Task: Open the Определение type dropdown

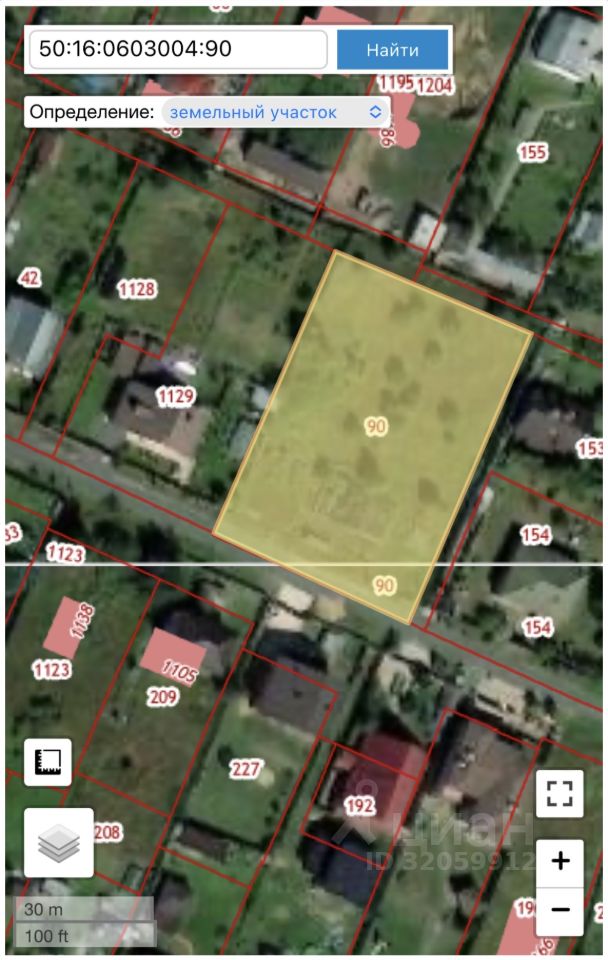Action: click(275, 112)
